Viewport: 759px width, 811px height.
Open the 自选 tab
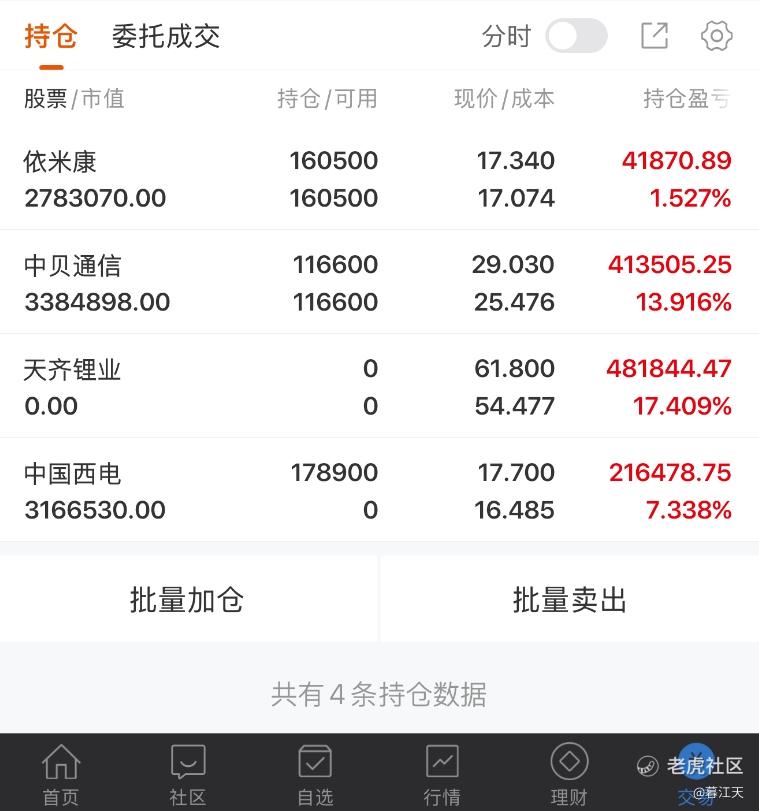pyautogui.click(x=315, y=774)
